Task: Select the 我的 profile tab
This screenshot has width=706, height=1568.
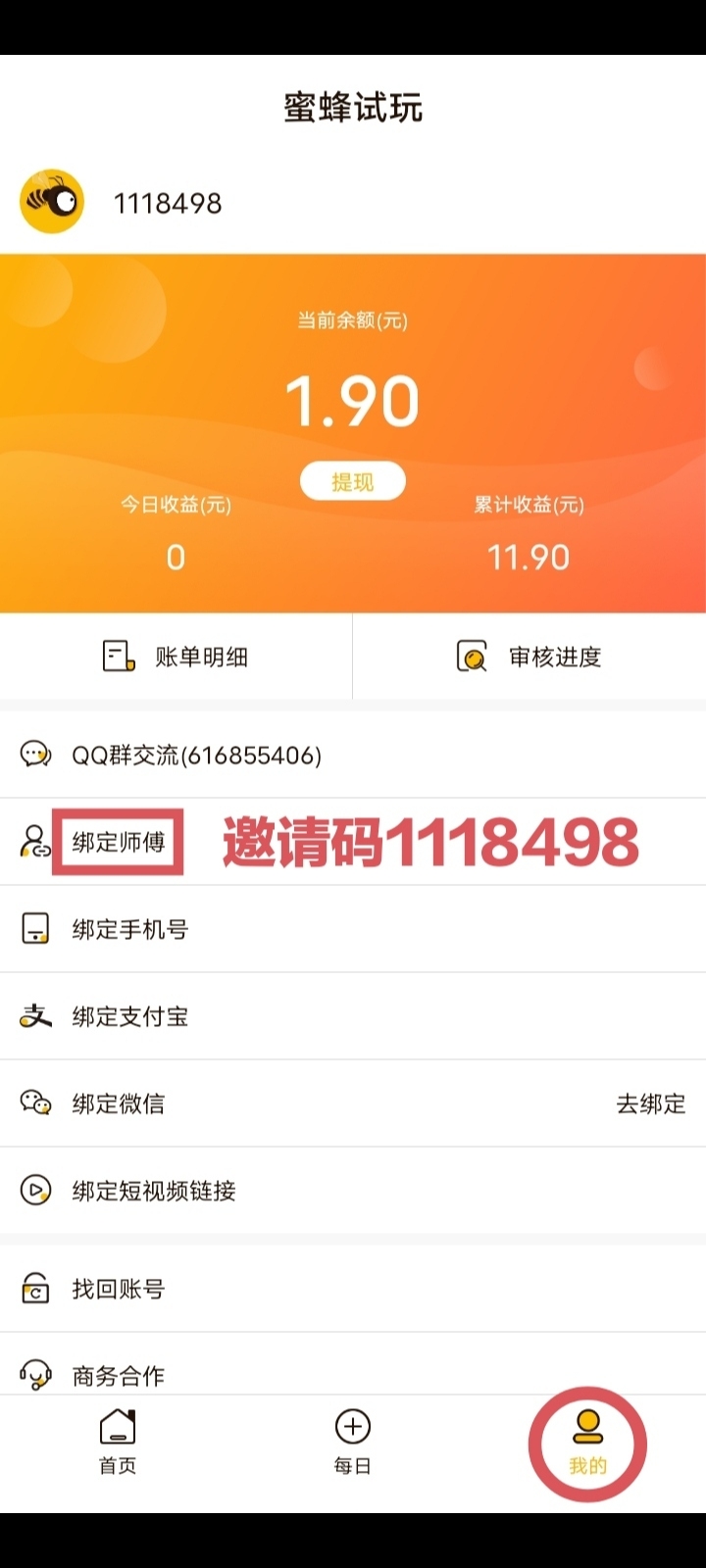Action: point(587,1443)
